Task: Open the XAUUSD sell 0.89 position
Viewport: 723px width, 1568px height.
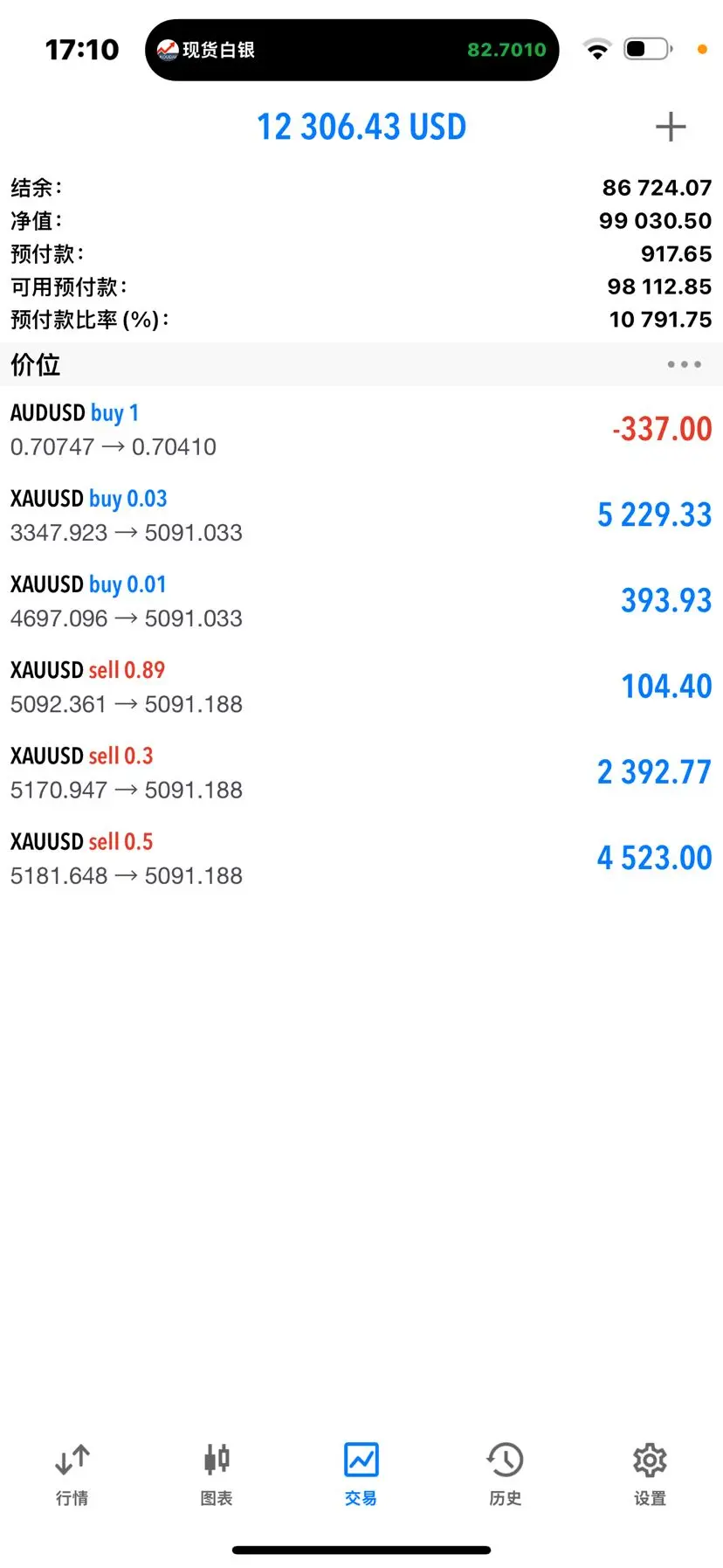Action: click(361, 686)
